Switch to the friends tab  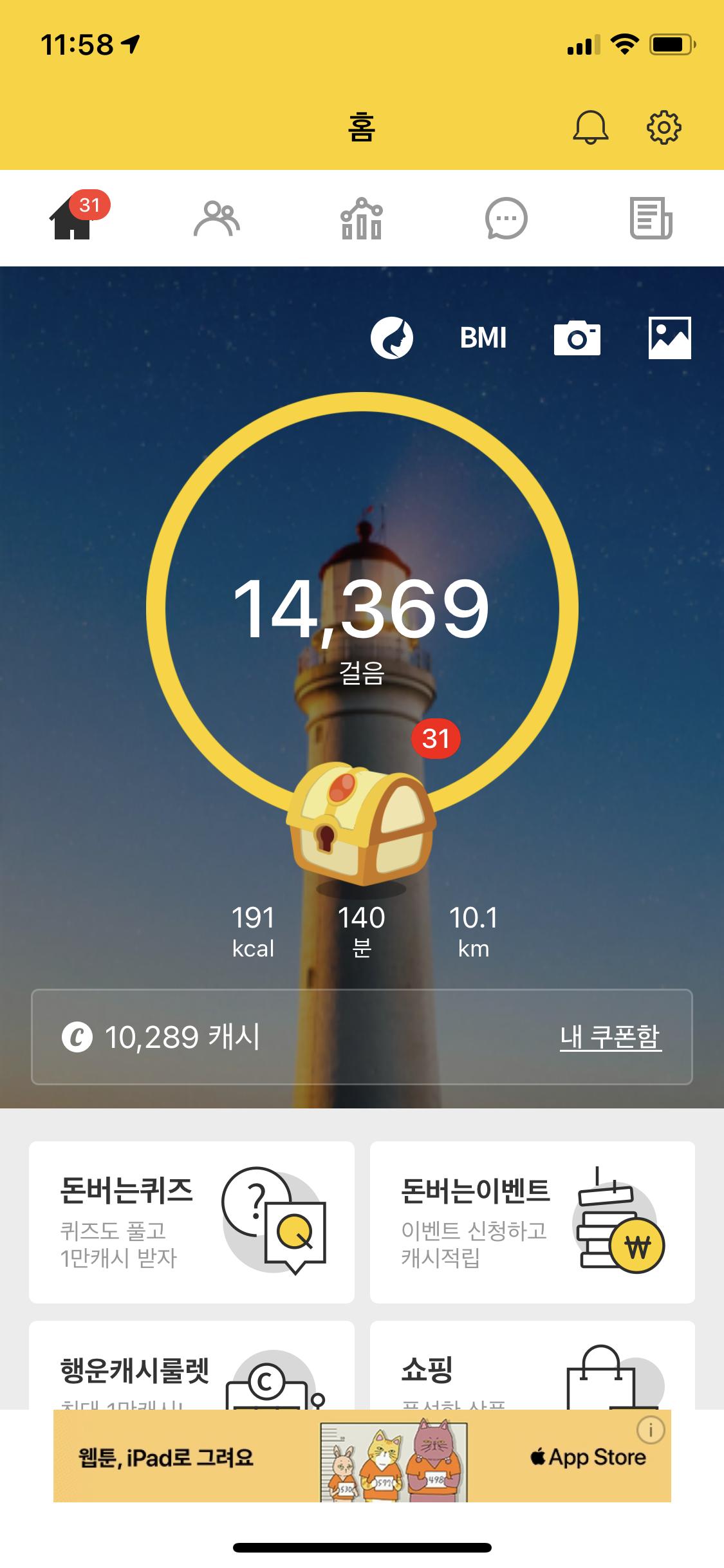(217, 219)
